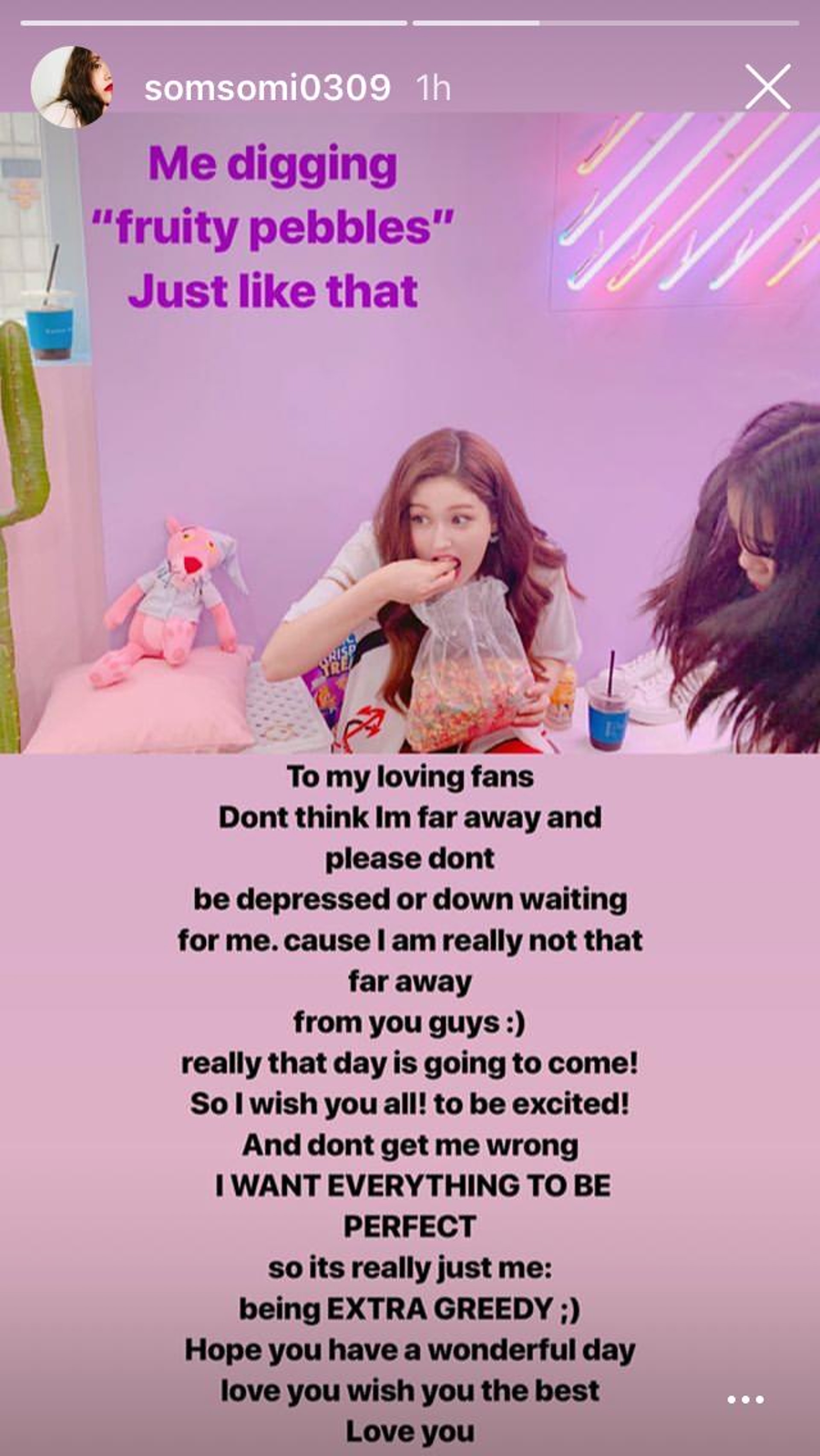Open the three-dot more options menu
820x1456 pixels.
pyautogui.click(x=745, y=1400)
